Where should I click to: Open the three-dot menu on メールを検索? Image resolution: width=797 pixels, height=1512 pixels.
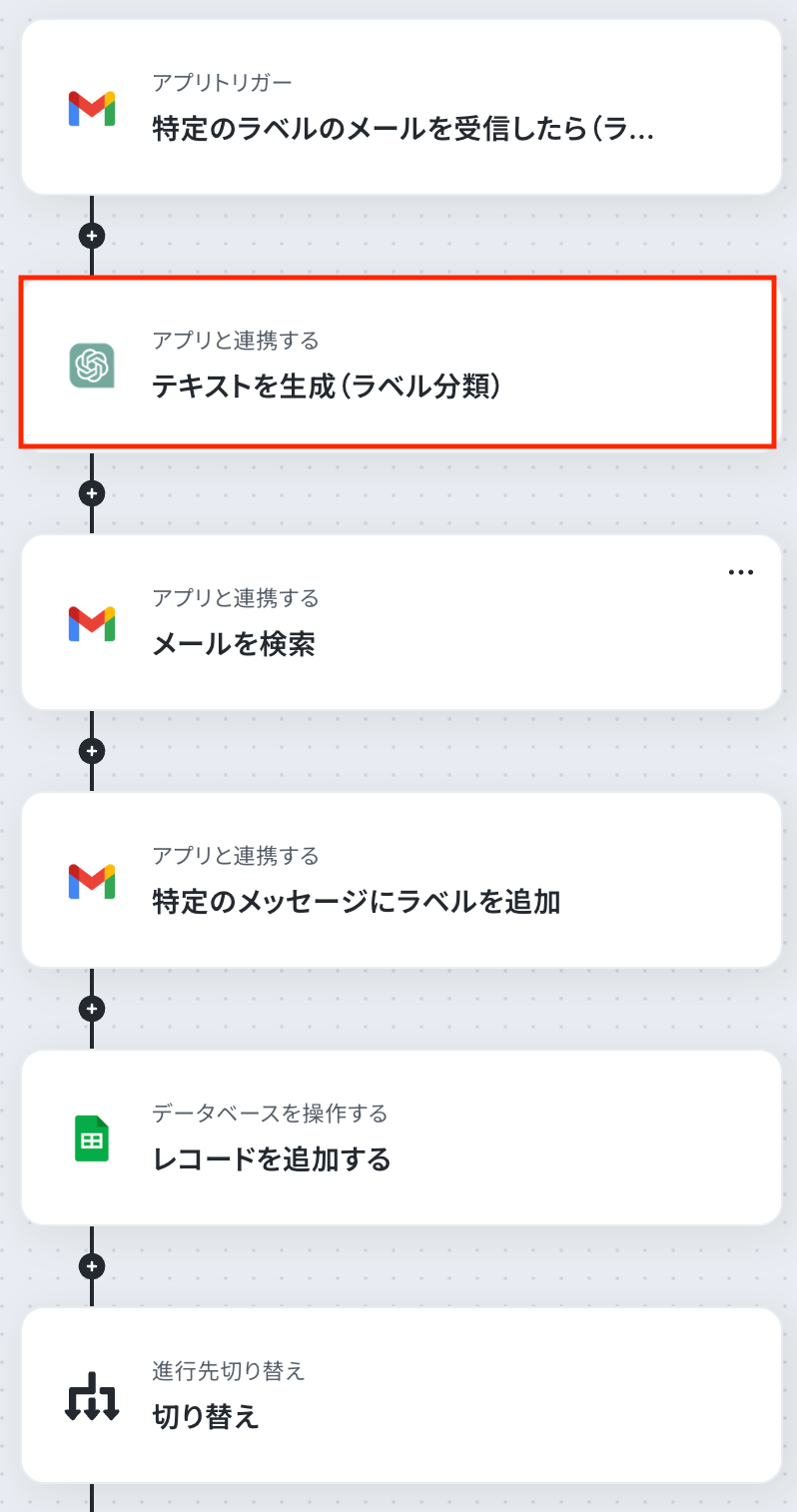740,572
